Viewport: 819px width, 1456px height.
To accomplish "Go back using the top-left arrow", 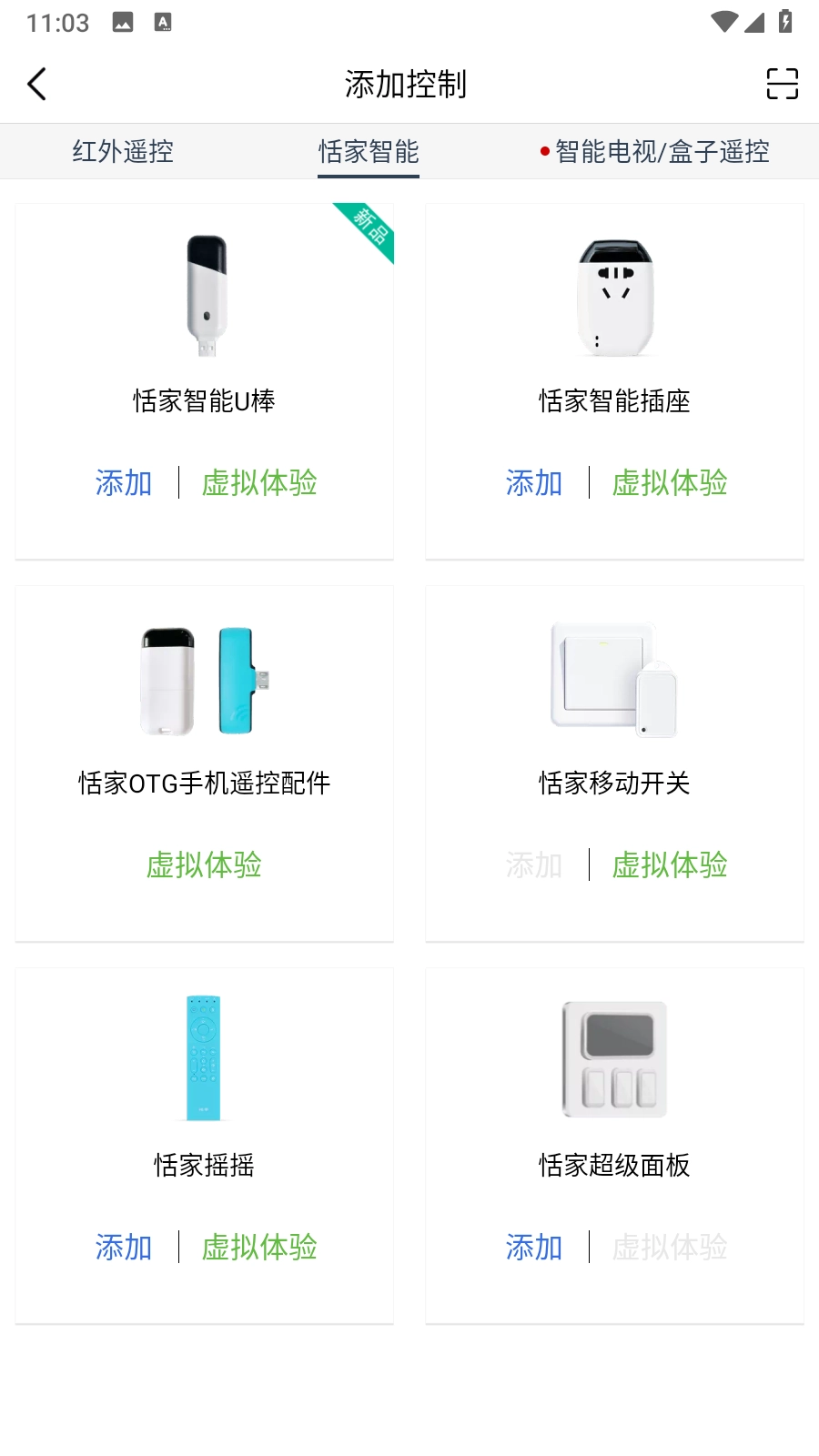I will coord(37,84).
